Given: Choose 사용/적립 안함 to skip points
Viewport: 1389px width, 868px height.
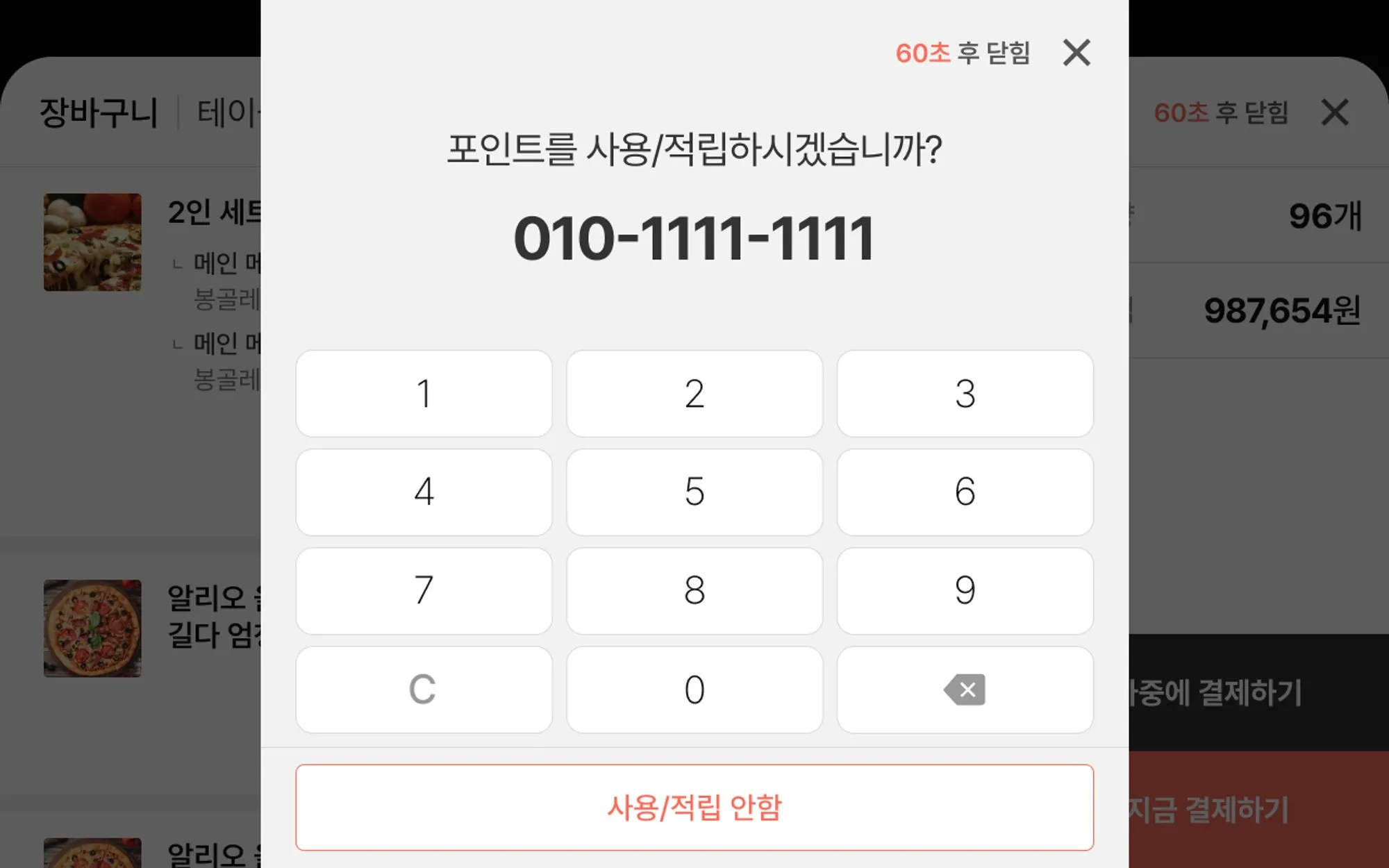Looking at the screenshot, I should click(x=694, y=808).
